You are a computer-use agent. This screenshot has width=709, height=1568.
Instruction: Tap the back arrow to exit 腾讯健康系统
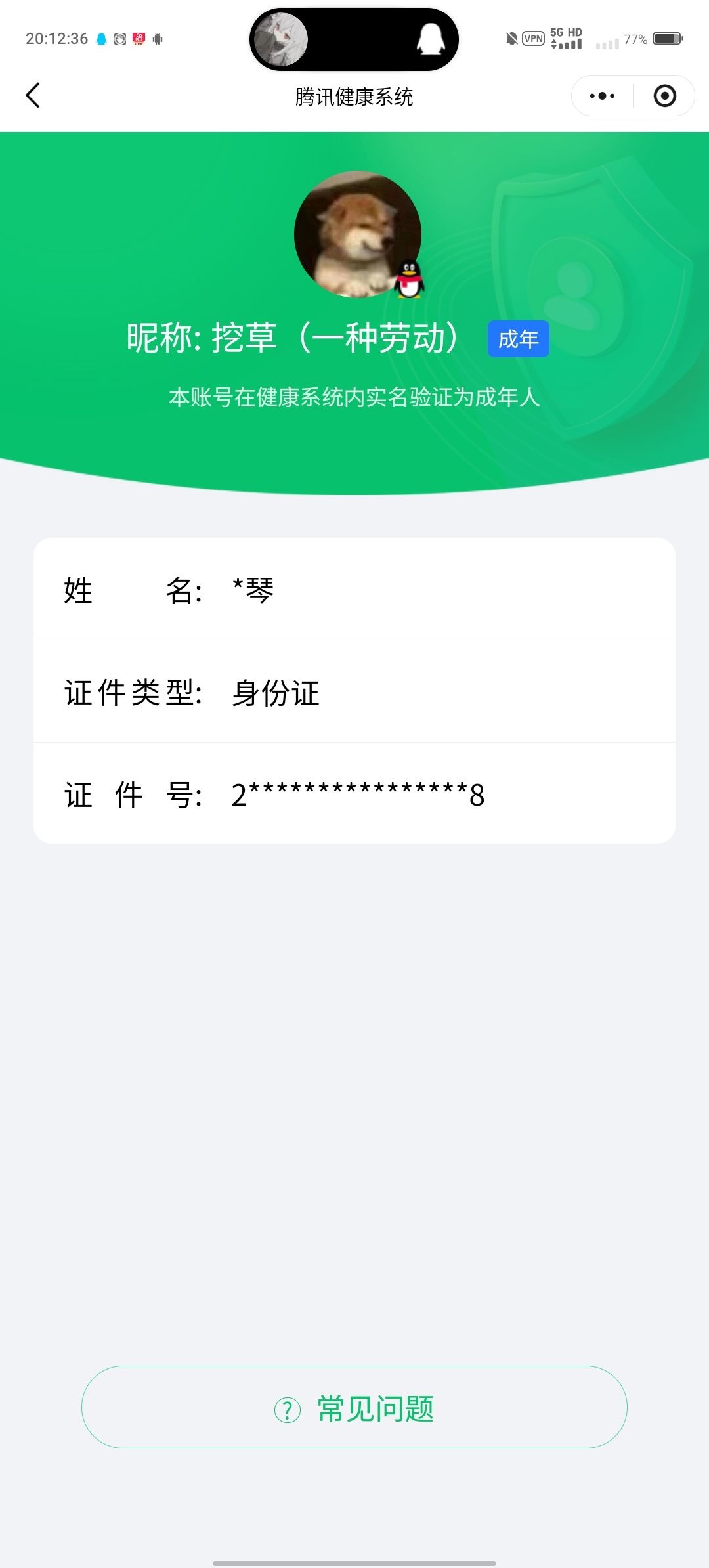click(33, 95)
